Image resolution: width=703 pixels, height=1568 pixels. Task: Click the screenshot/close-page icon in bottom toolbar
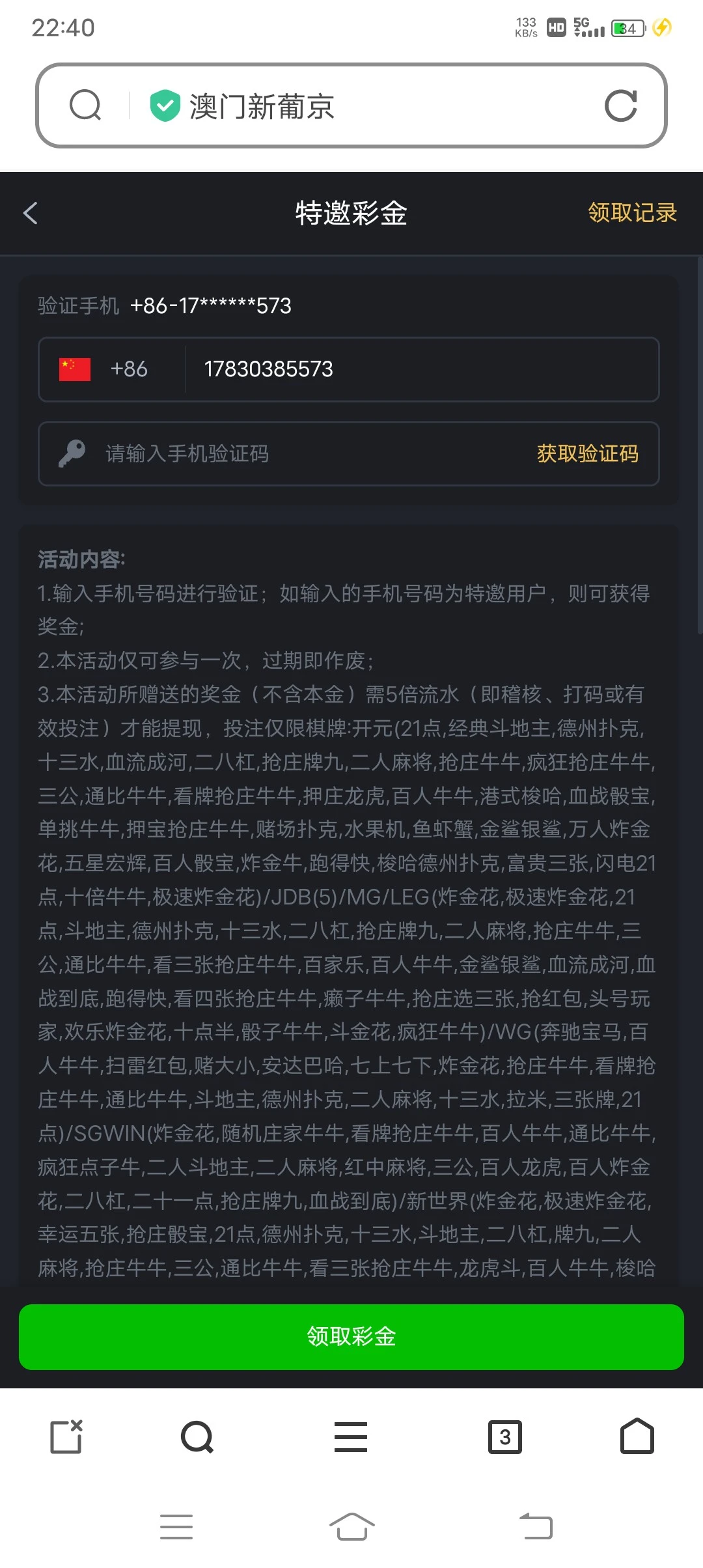coord(65,1436)
